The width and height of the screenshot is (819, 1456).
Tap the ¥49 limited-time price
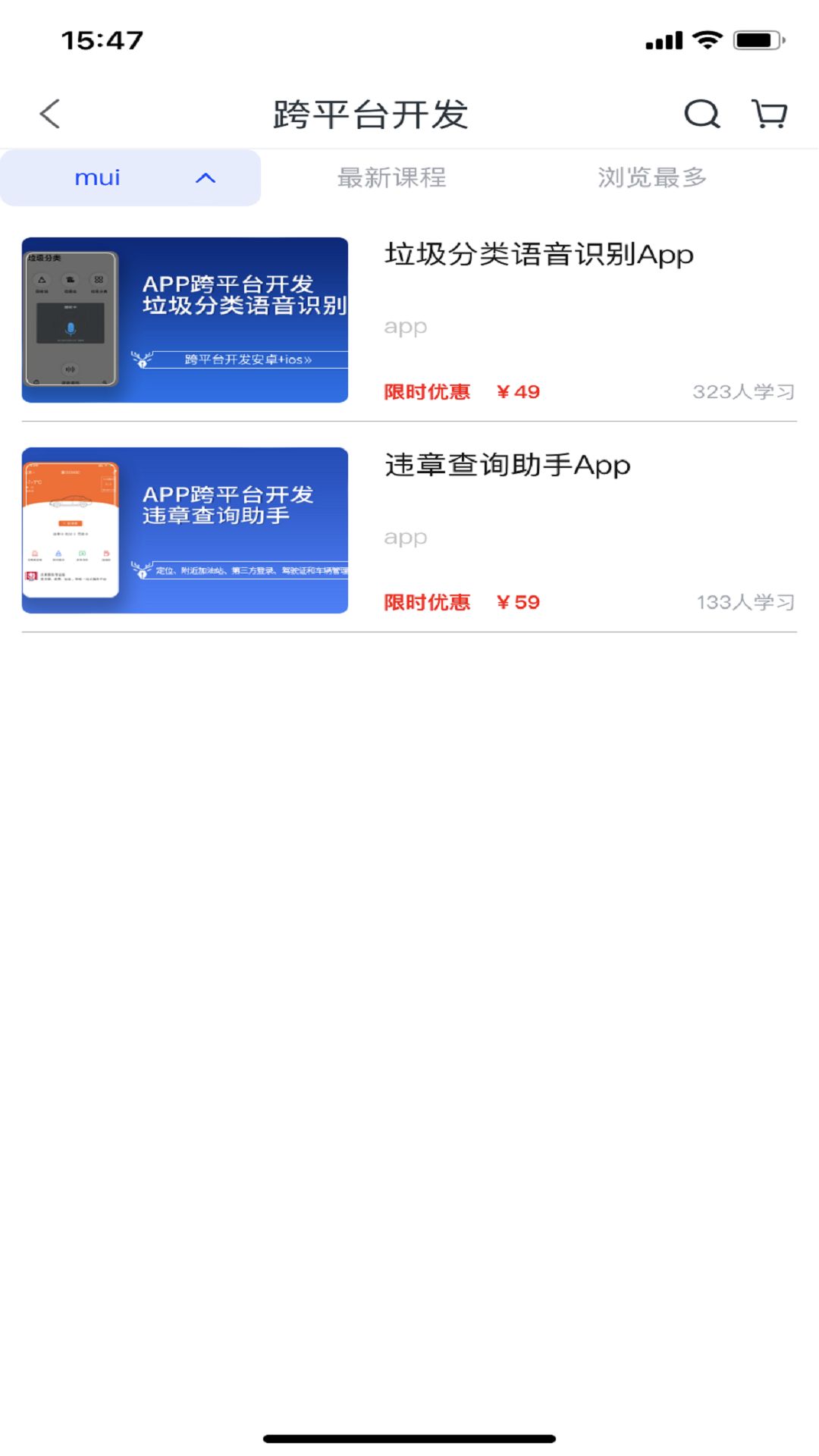coord(518,392)
